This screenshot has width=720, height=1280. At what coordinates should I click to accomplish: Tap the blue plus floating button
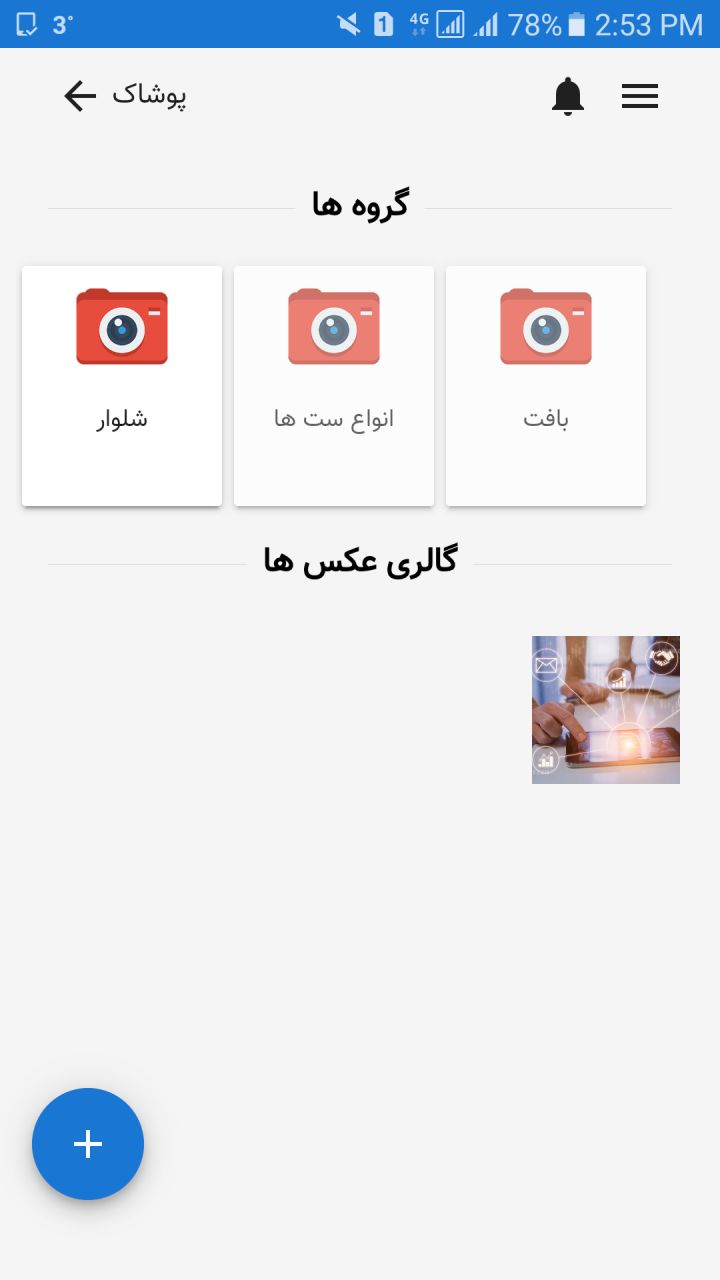(x=88, y=1144)
